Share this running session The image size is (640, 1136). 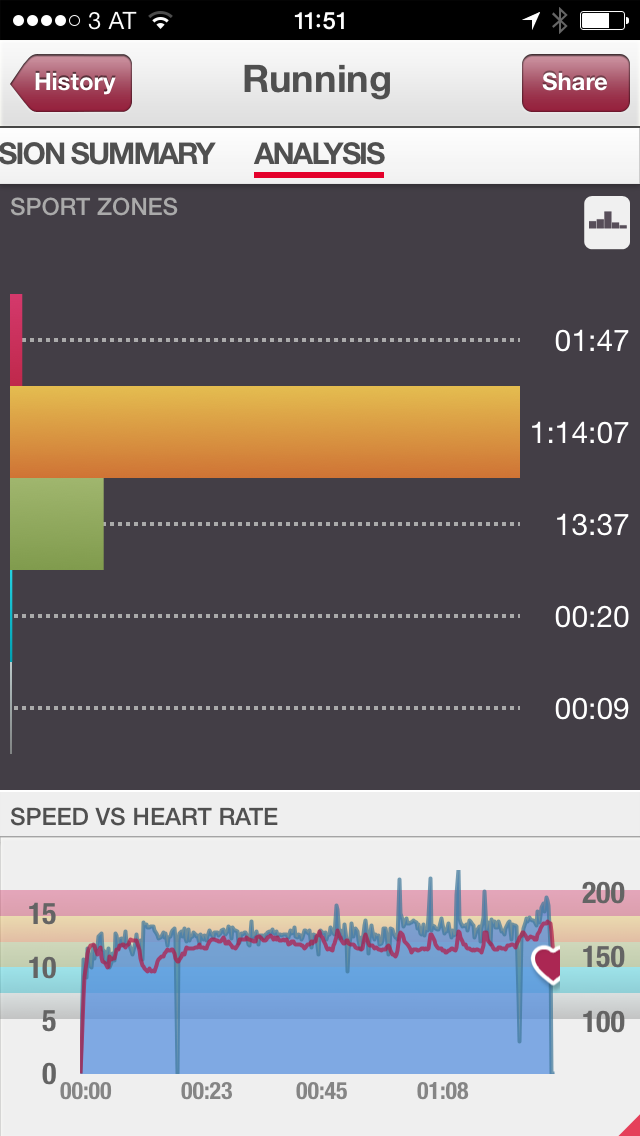[x=574, y=83]
